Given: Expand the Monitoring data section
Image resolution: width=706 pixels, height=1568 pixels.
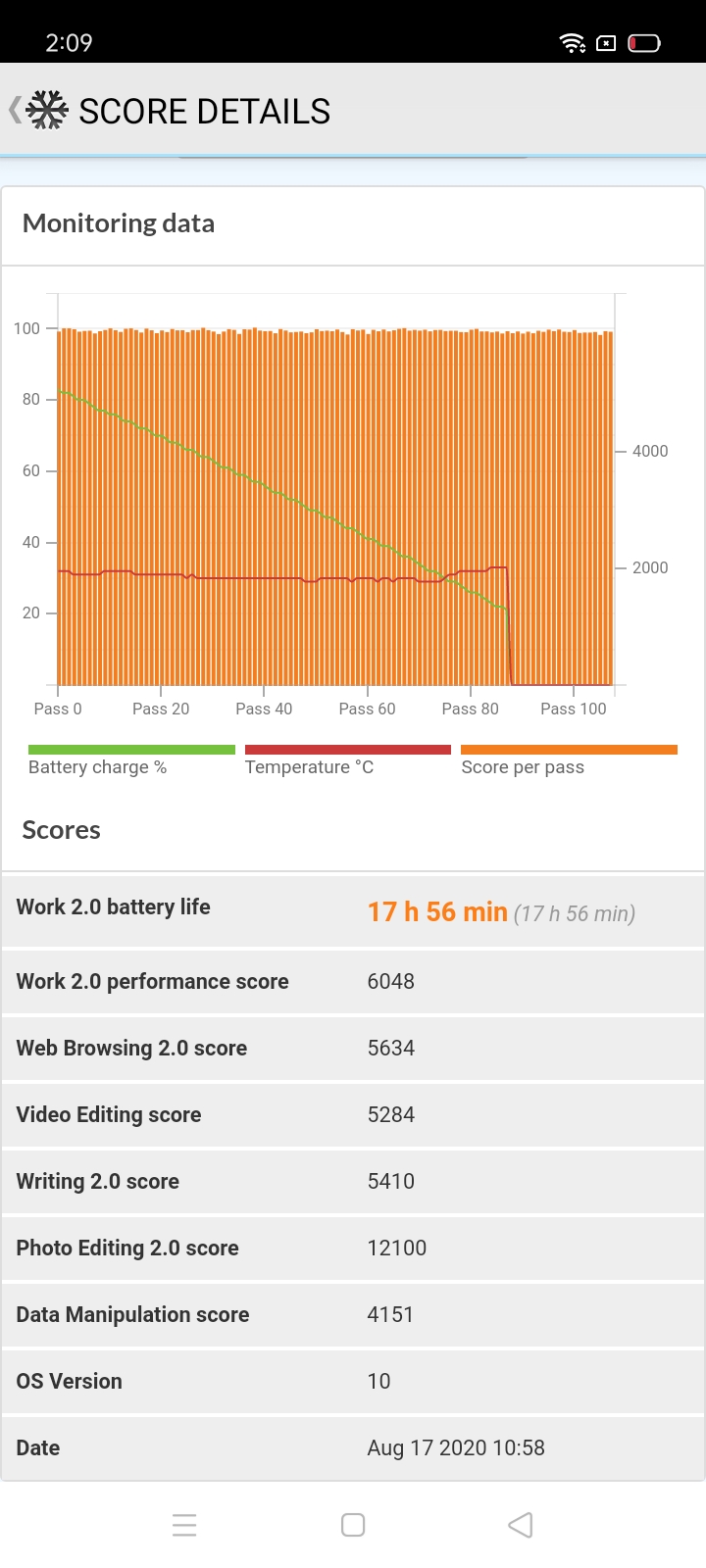Looking at the screenshot, I should (118, 223).
